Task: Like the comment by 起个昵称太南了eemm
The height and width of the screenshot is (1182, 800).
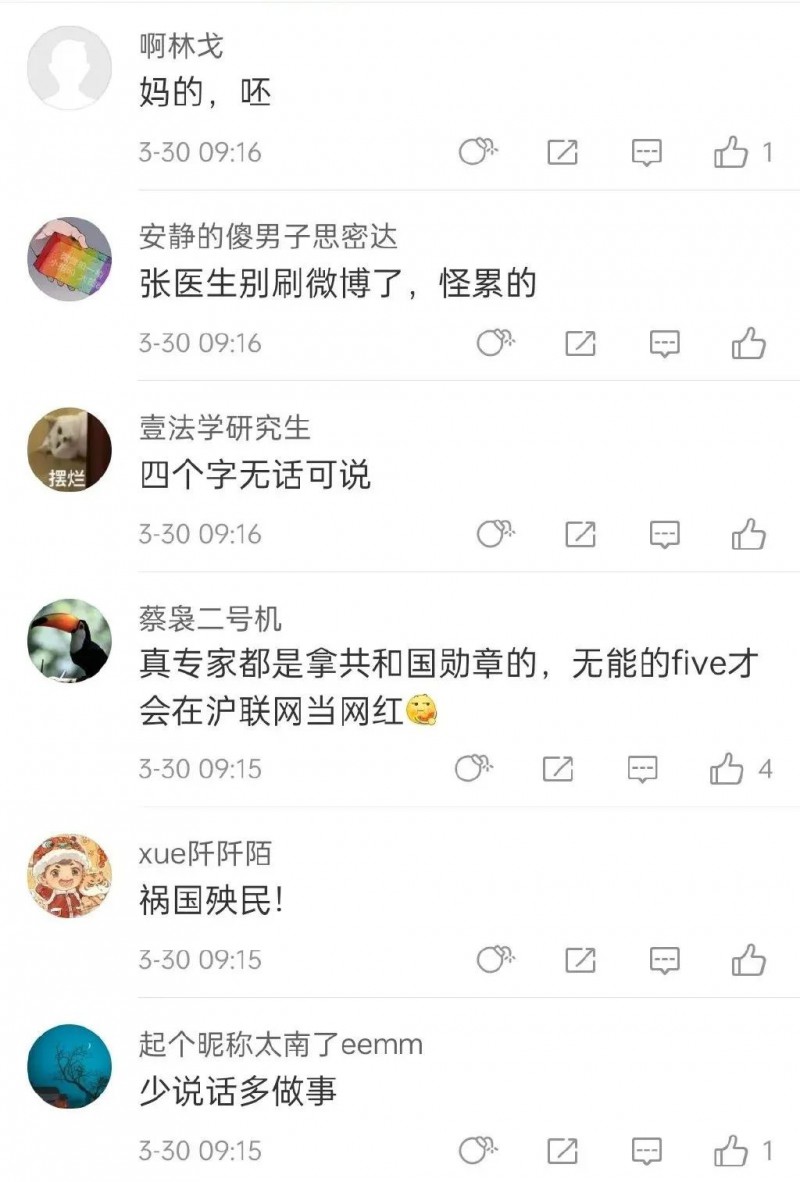Action: (731, 1151)
